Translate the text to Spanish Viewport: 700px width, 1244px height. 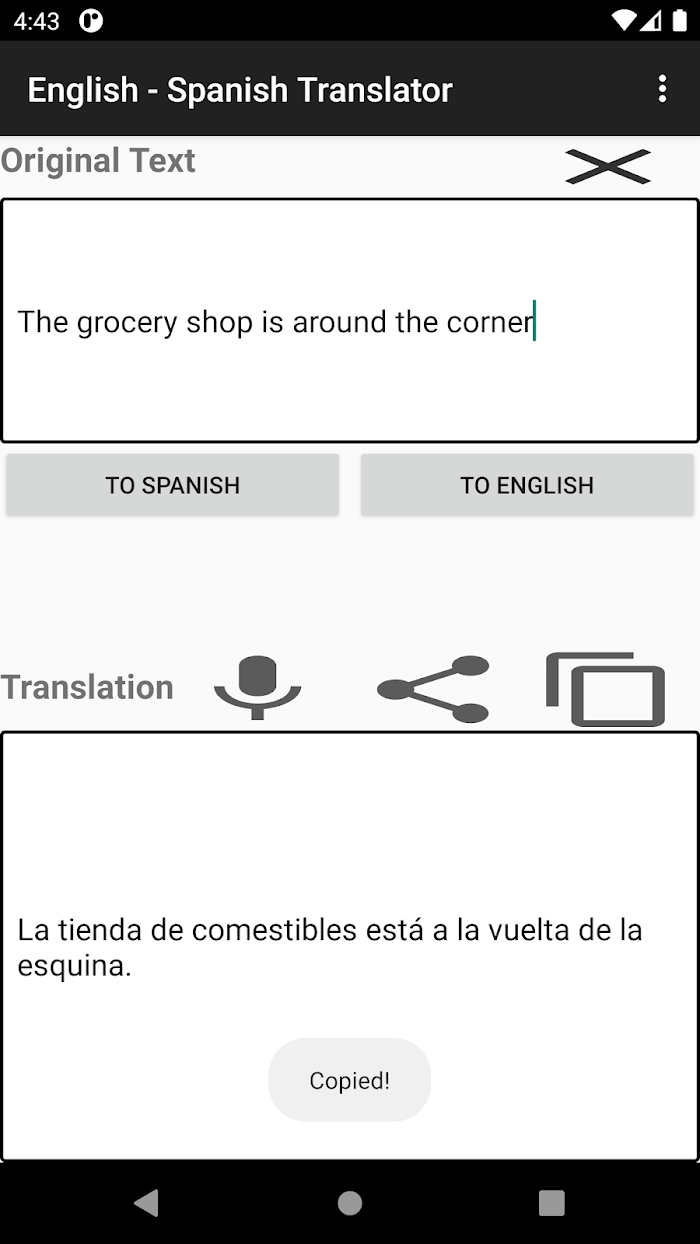173,485
